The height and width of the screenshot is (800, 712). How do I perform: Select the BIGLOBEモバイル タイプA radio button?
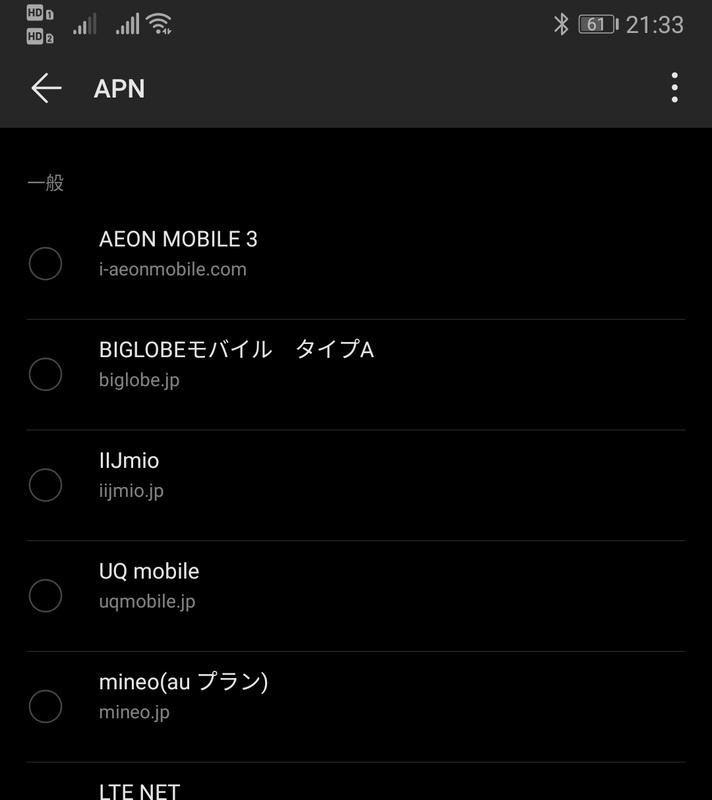click(x=46, y=374)
